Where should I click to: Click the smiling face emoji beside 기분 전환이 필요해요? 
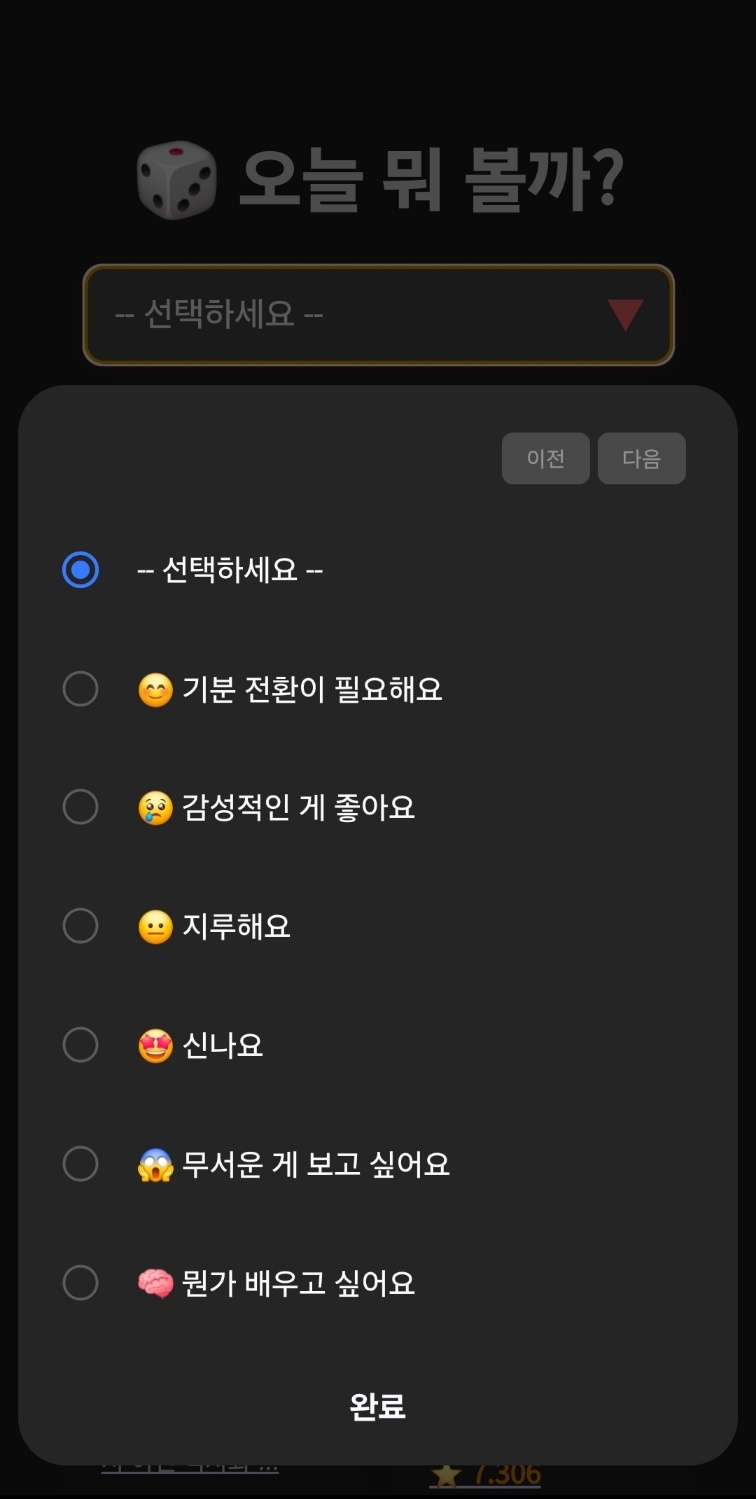[157, 688]
